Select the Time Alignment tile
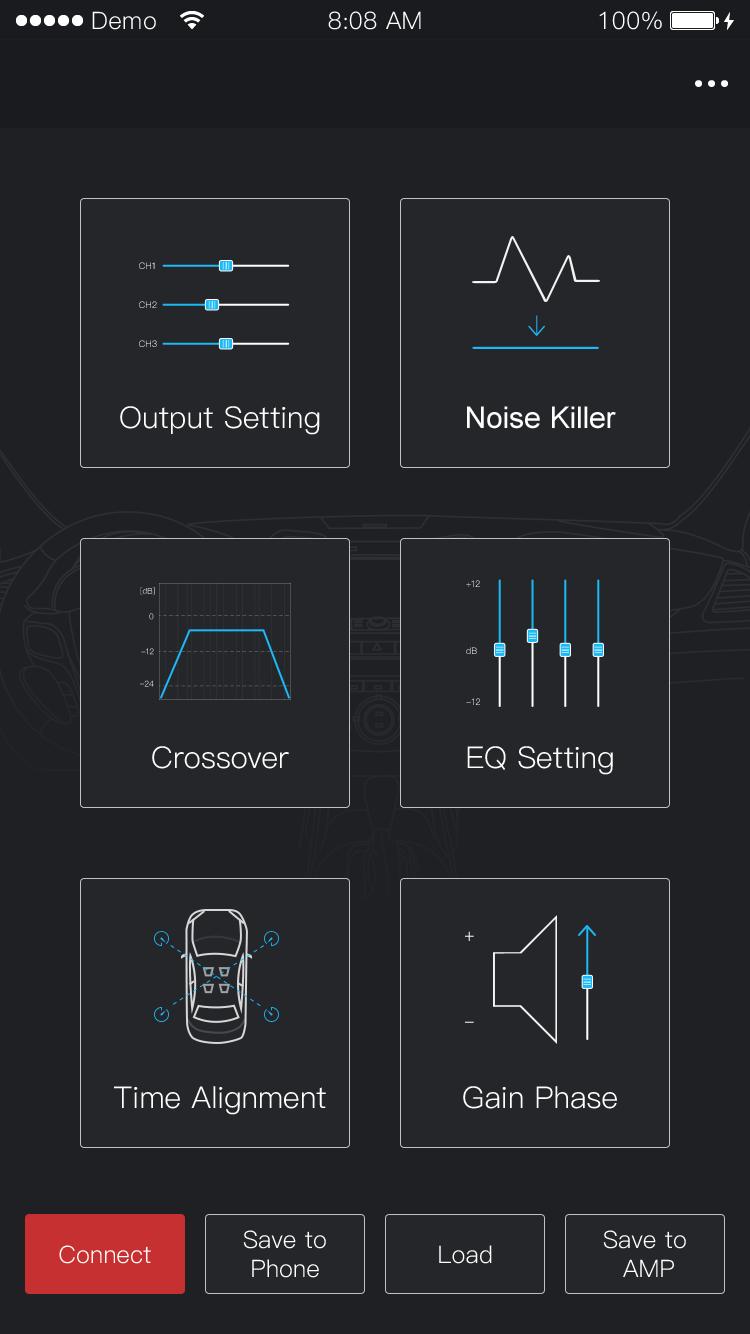The height and width of the screenshot is (1334, 750). click(x=215, y=1013)
